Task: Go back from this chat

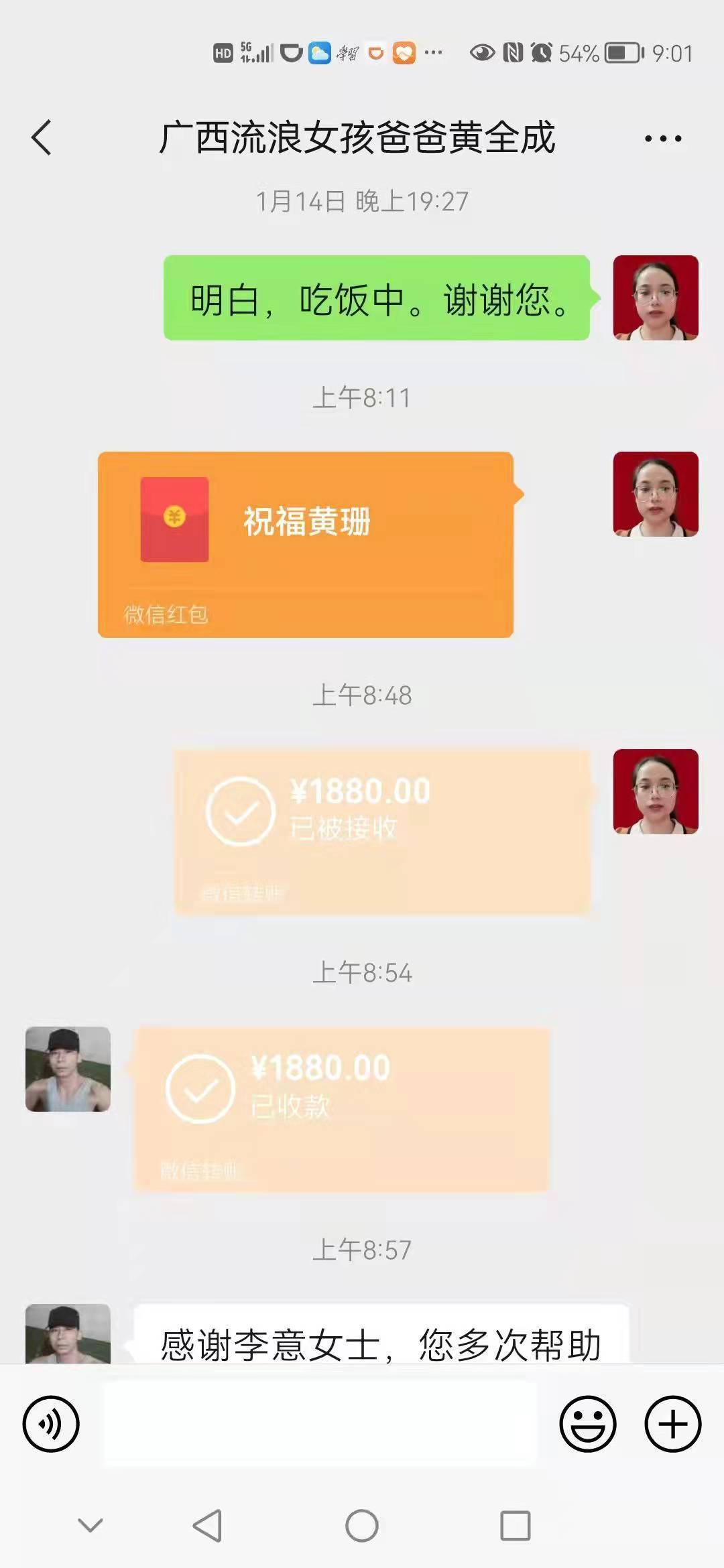Action: click(42, 138)
